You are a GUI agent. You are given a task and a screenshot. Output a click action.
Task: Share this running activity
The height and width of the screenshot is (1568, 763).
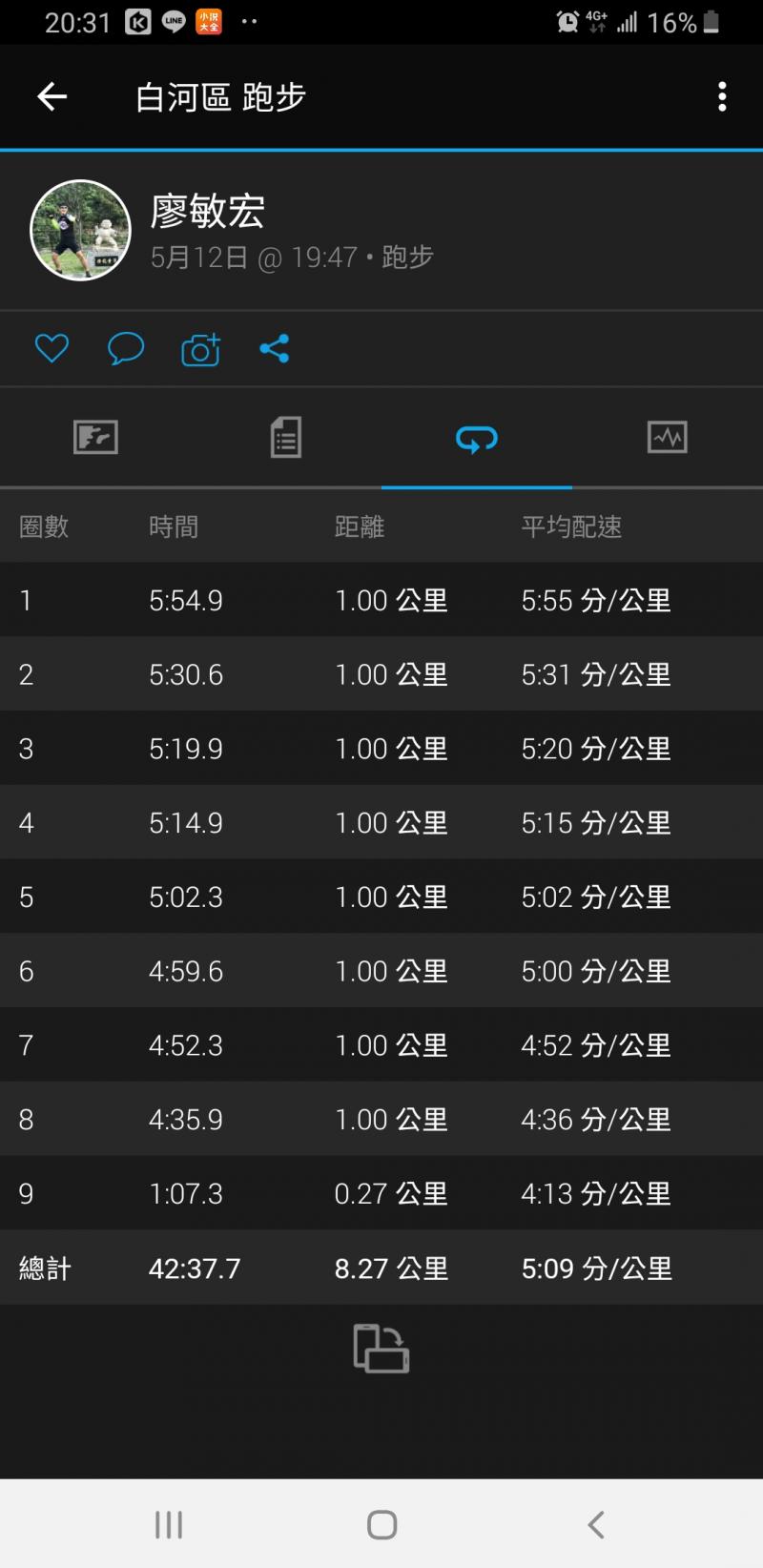tap(275, 349)
